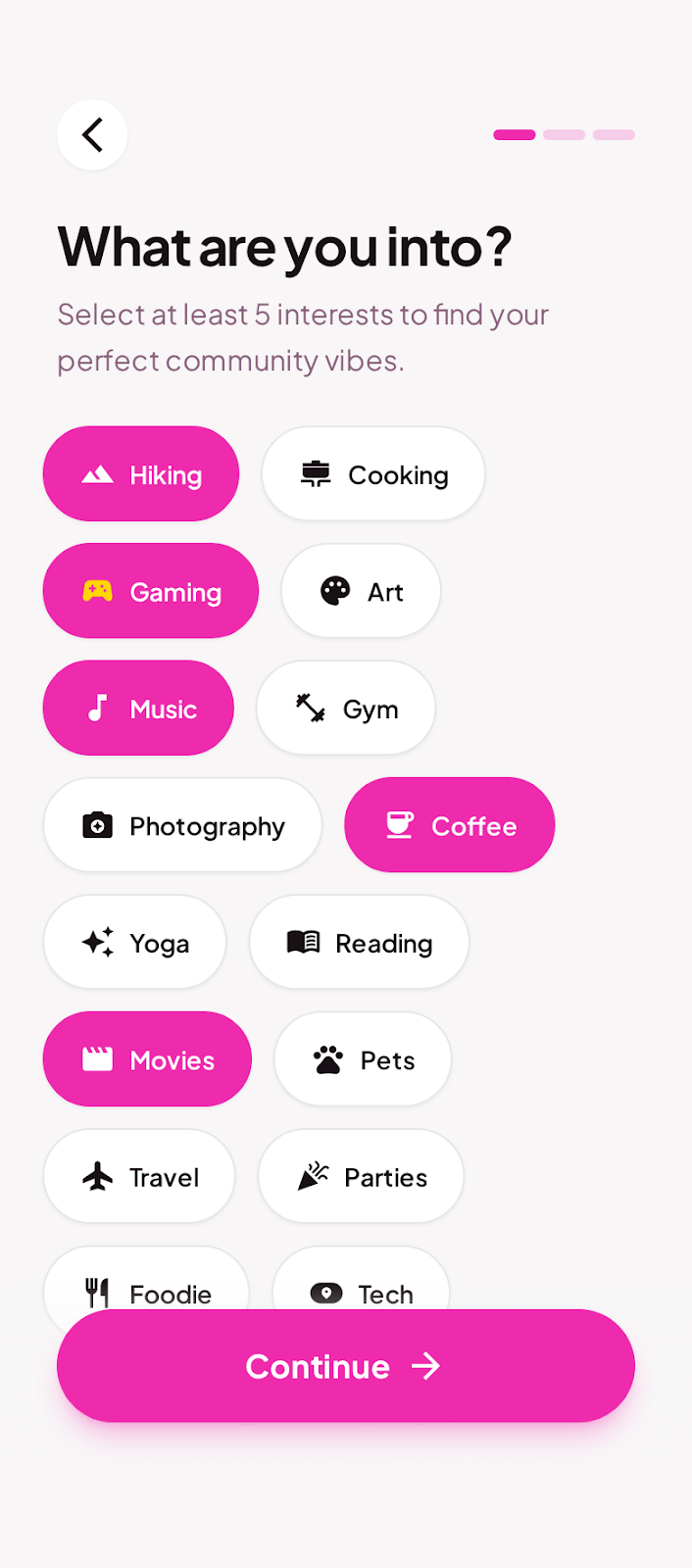Tap the Parties interest chip
The height and width of the screenshot is (1568, 692).
[x=361, y=1176]
